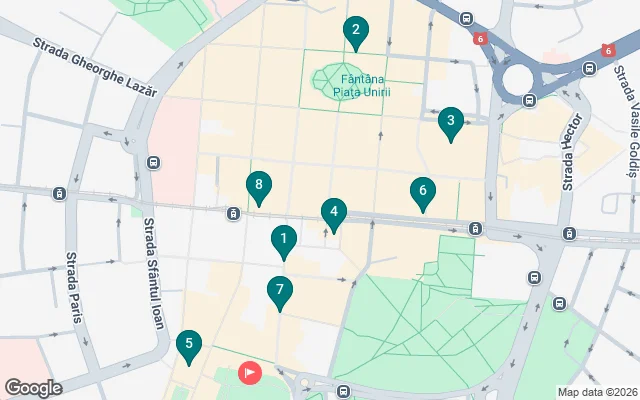Tap location marker 3
This screenshot has width=640, height=400.
click(x=451, y=123)
